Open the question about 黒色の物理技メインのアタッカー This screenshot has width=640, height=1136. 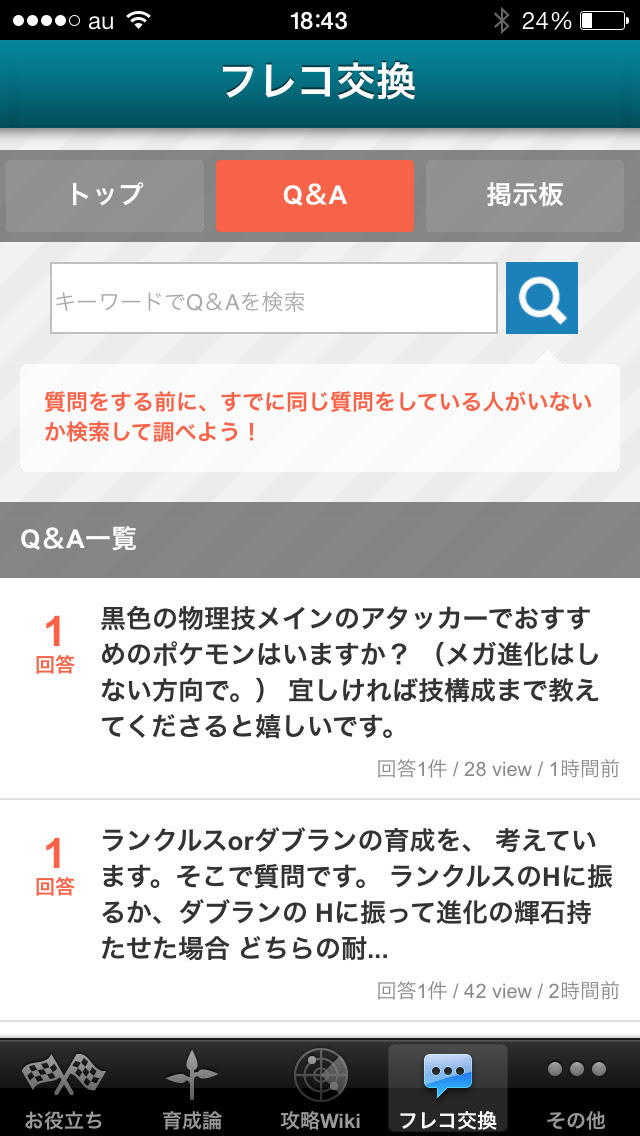tap(320, 689)
